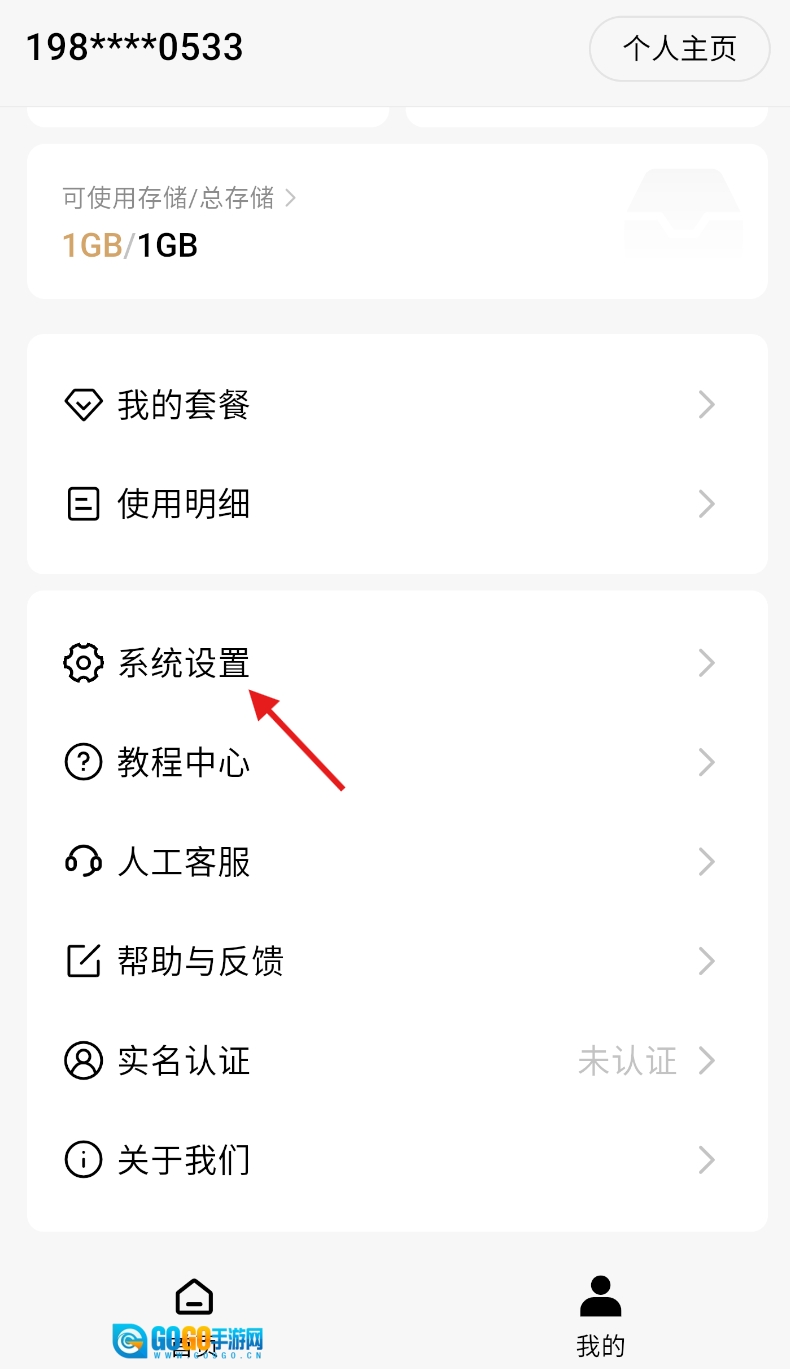Open 使用明细 usage details
The height and width of the screenshot is (1369, 790).
[396, 504]
